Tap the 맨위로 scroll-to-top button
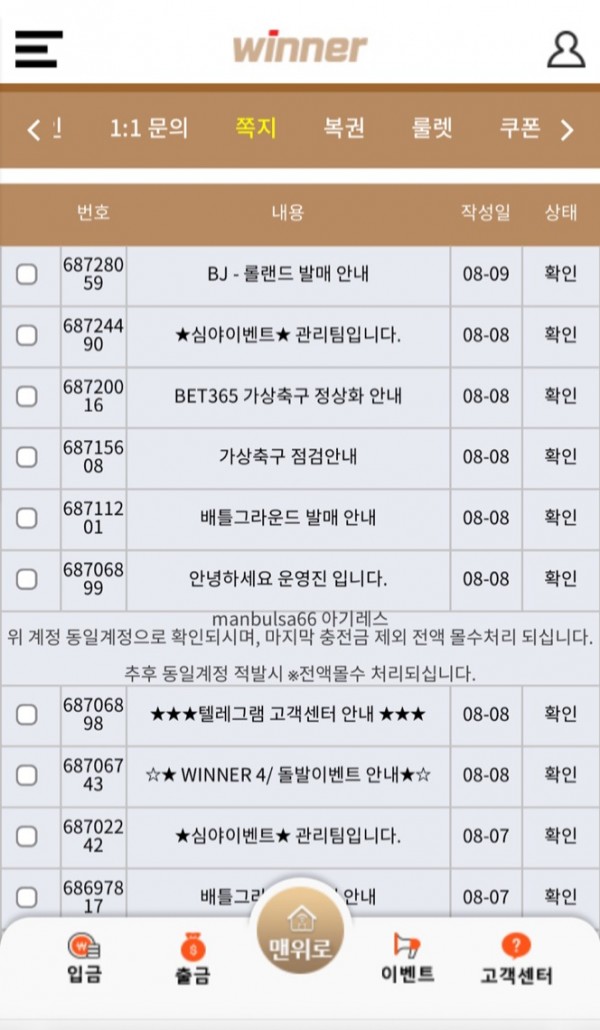 (300, 937)
